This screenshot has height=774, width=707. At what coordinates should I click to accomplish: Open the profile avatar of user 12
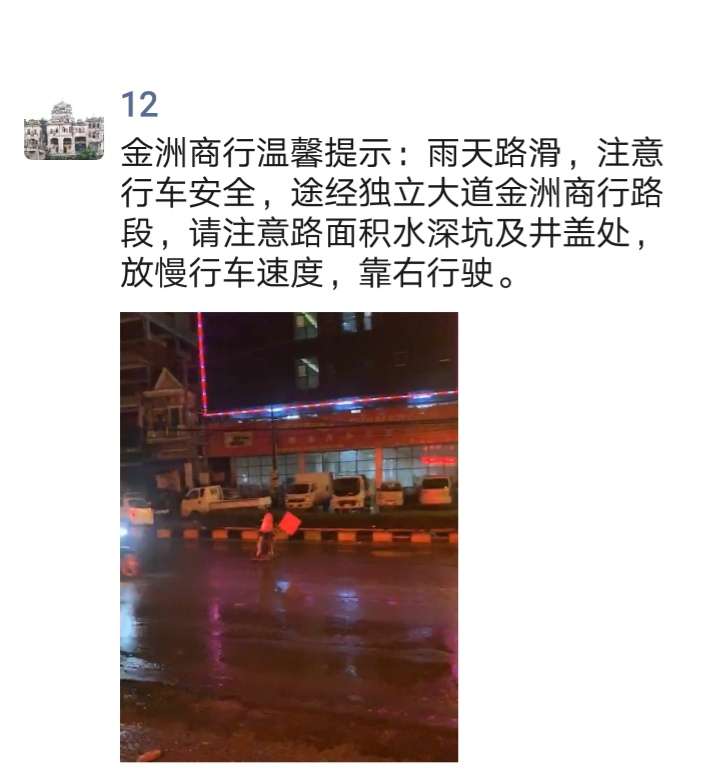[64, 129]
